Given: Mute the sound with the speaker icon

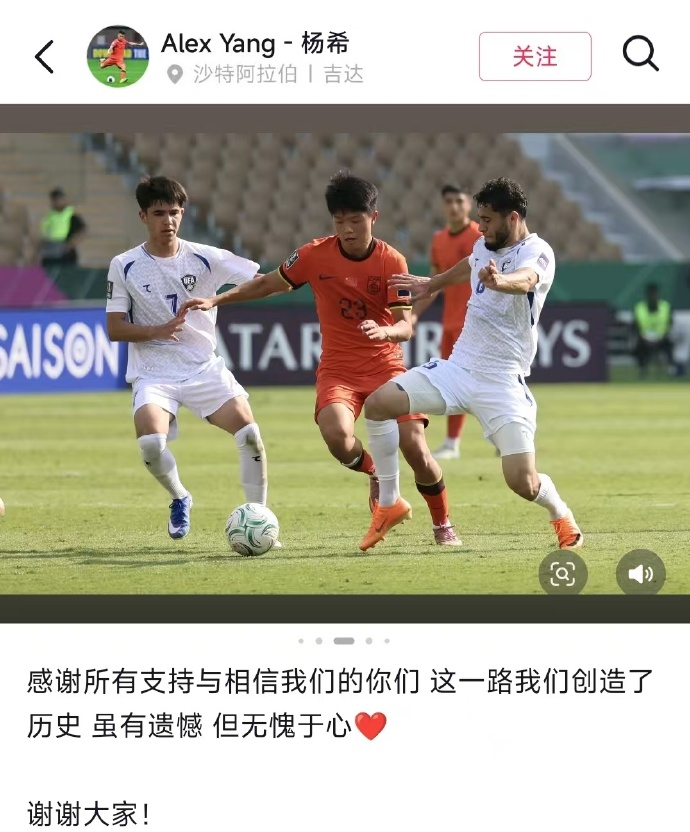Looking at the screenshot, I should tap(641, 573).
